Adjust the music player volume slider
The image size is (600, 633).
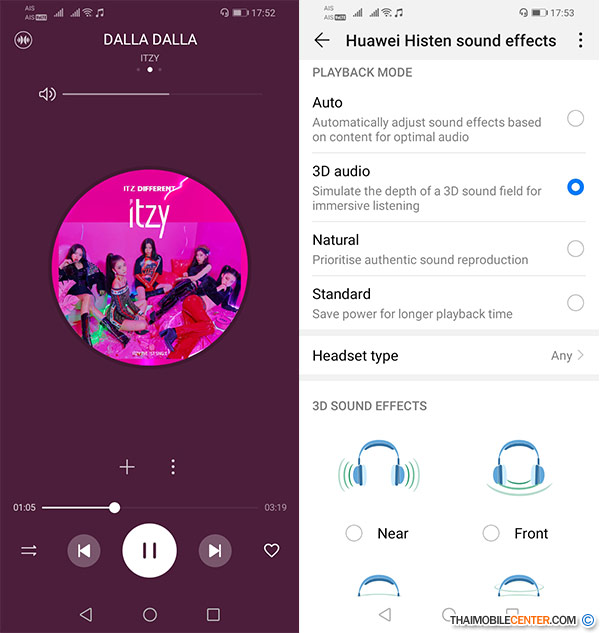tap(160, 94)
